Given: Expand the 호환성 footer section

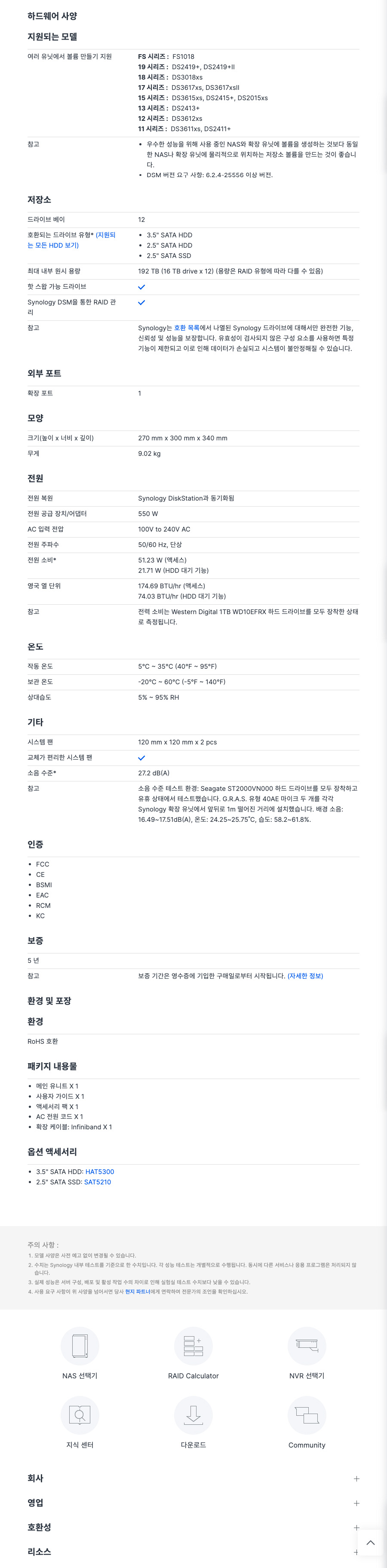Looking at the screenshot, I should tap(356, 1527).
